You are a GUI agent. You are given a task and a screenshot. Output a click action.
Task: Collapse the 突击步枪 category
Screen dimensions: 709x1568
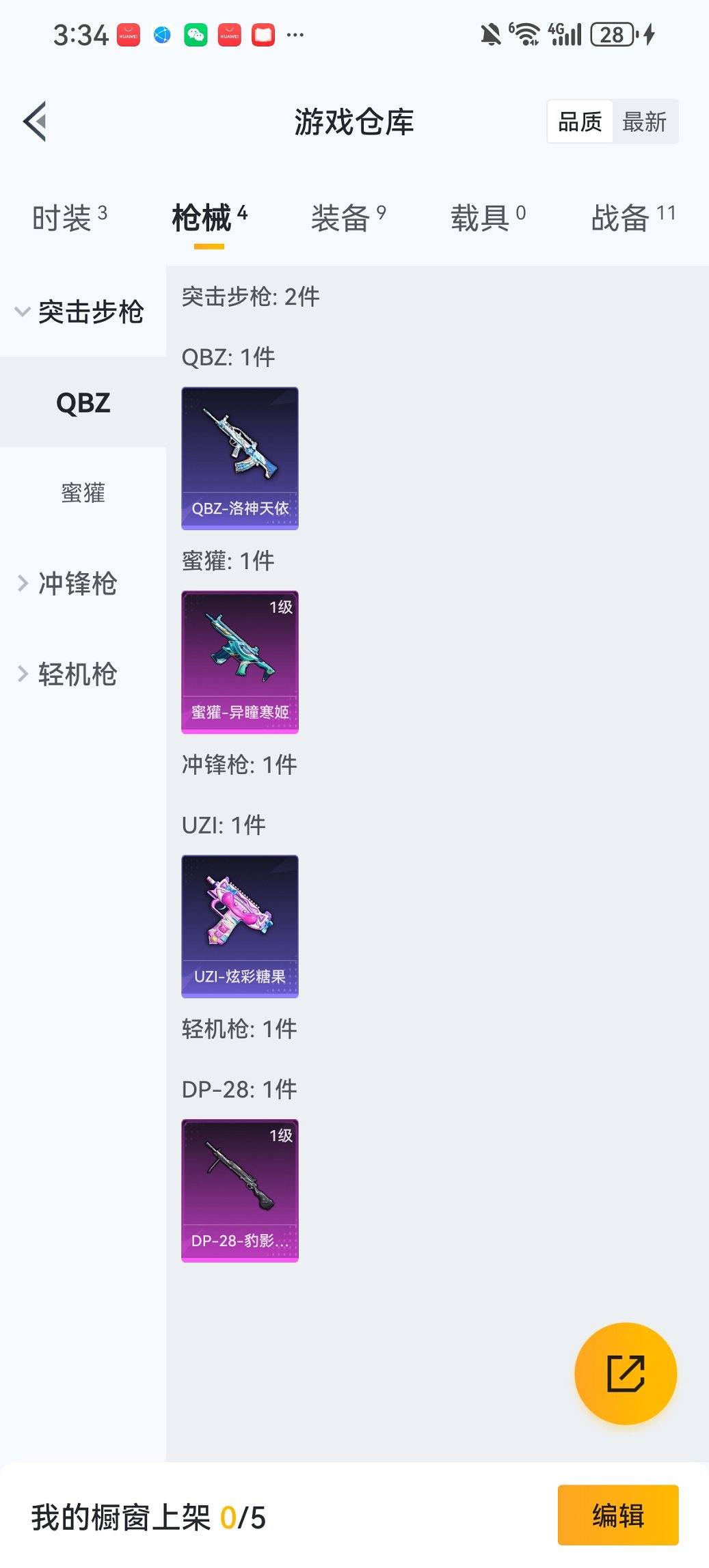(81, 312)
